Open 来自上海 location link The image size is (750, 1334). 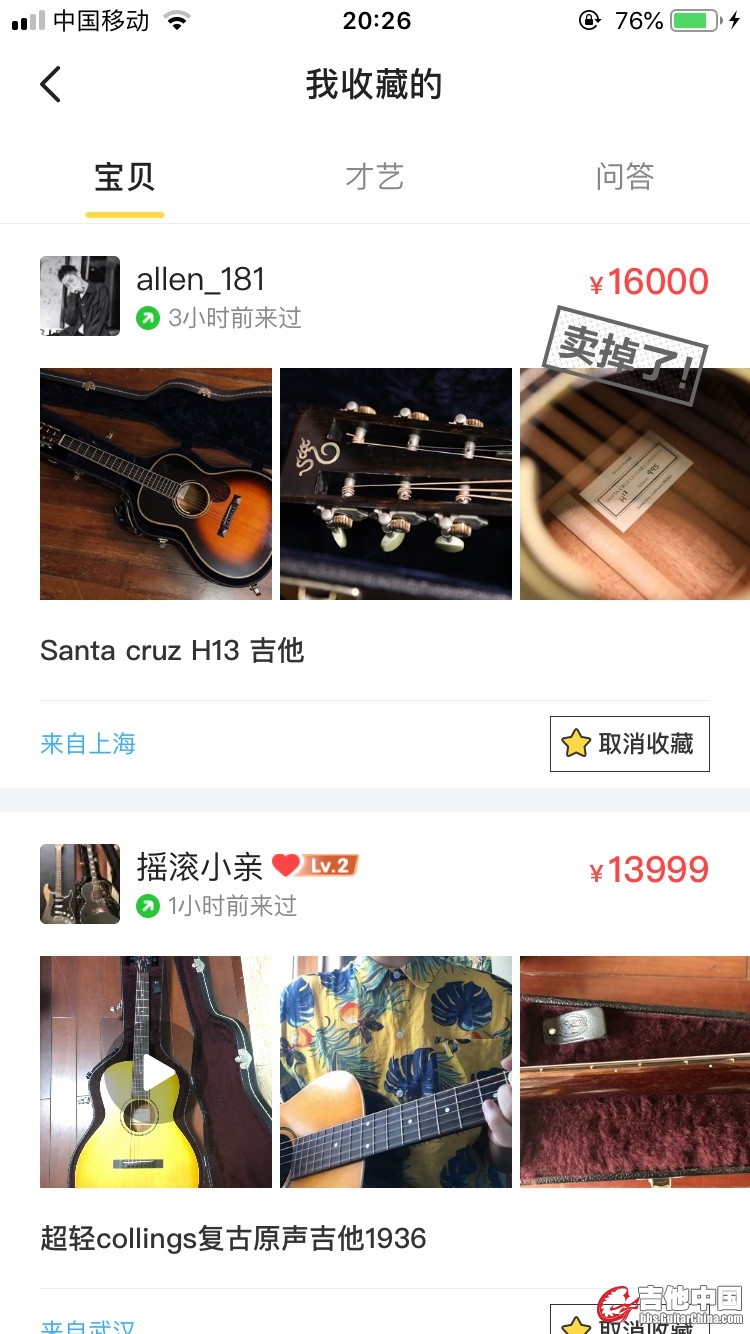tap(88, 744)
